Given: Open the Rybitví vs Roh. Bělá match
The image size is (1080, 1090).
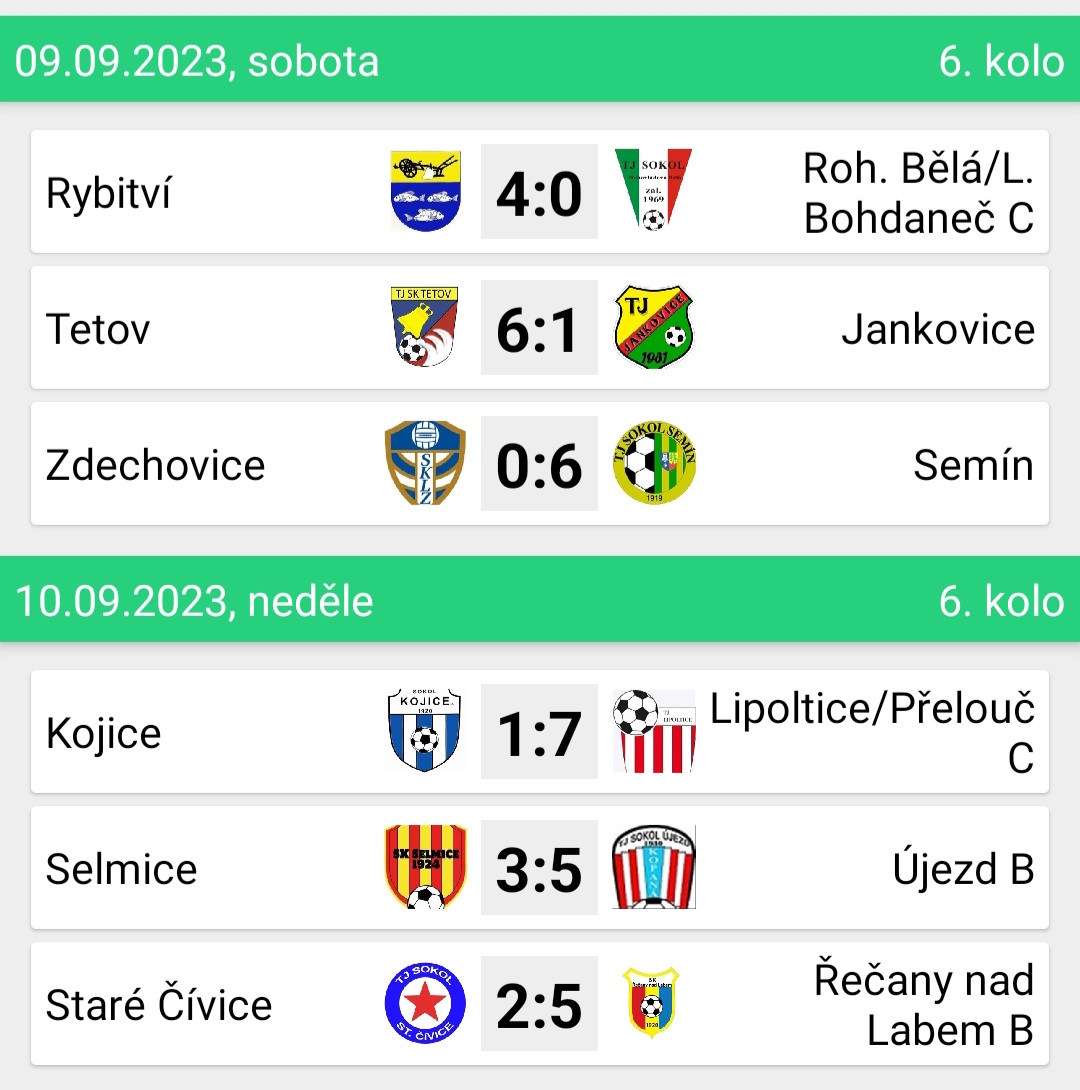Looking at the screenshot, I should click(x=539, y=192).
